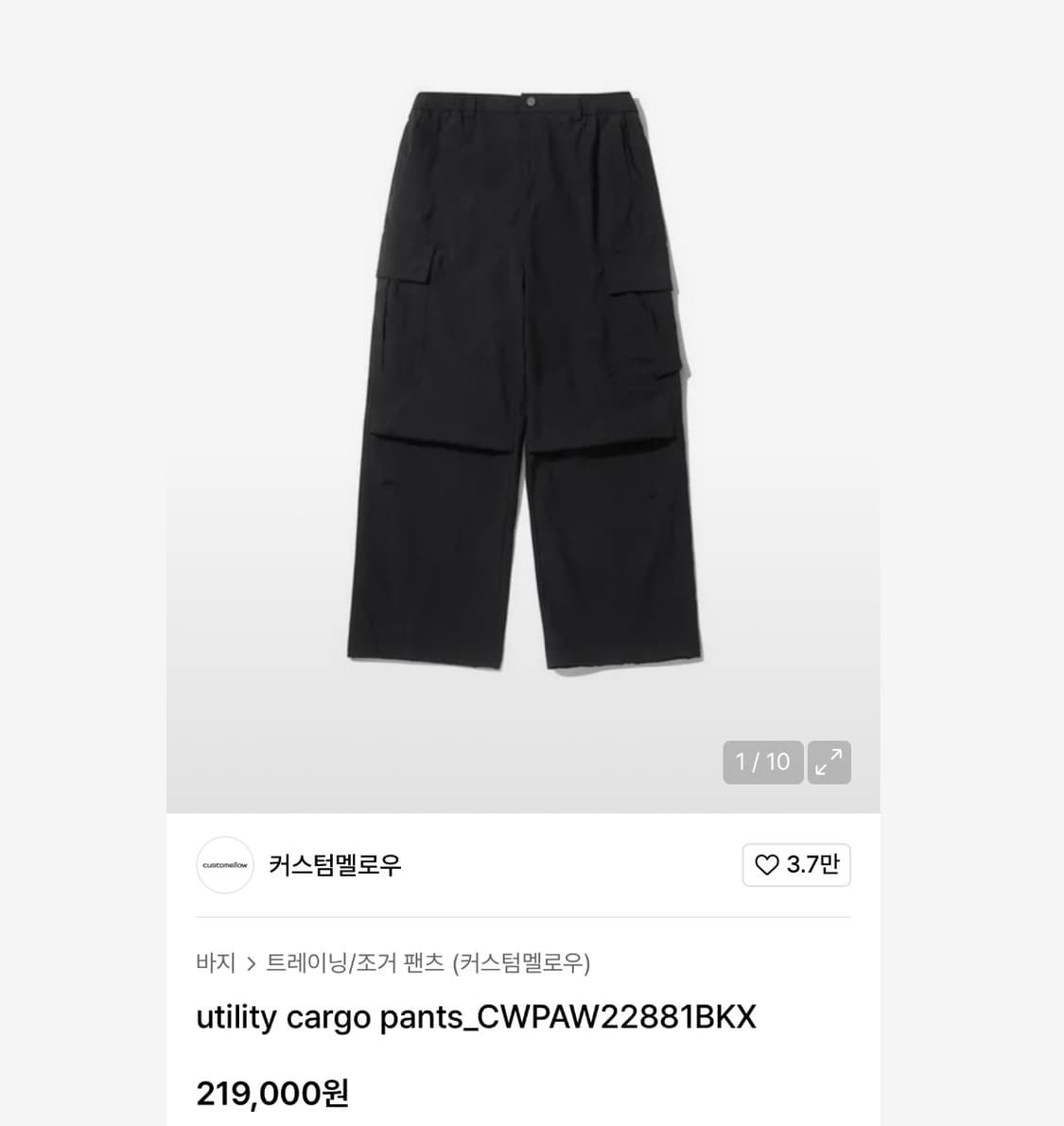Select the 219,000원 price label

pos(272,1093)
